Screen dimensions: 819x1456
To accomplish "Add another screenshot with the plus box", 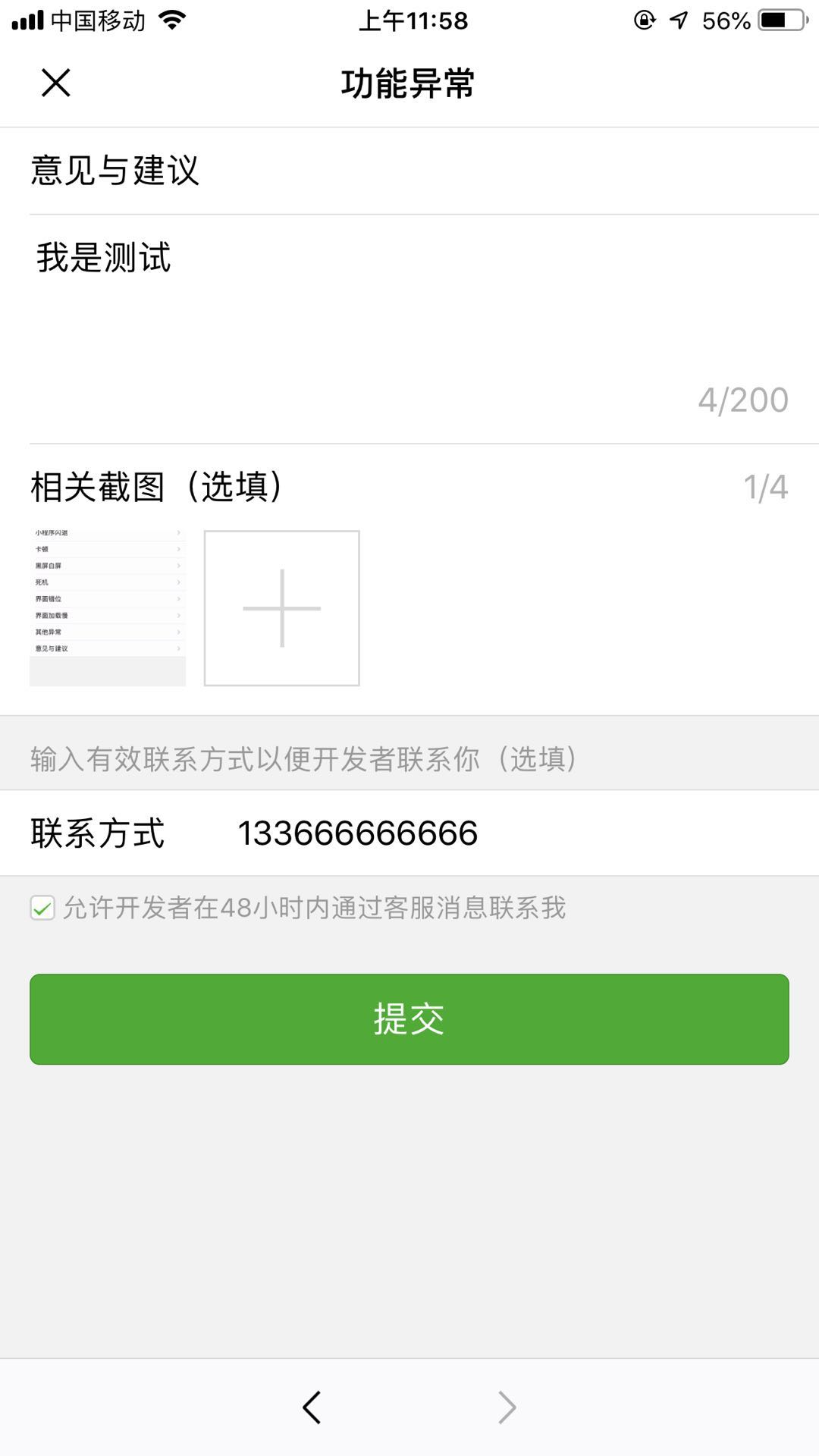I will (282, 608).
